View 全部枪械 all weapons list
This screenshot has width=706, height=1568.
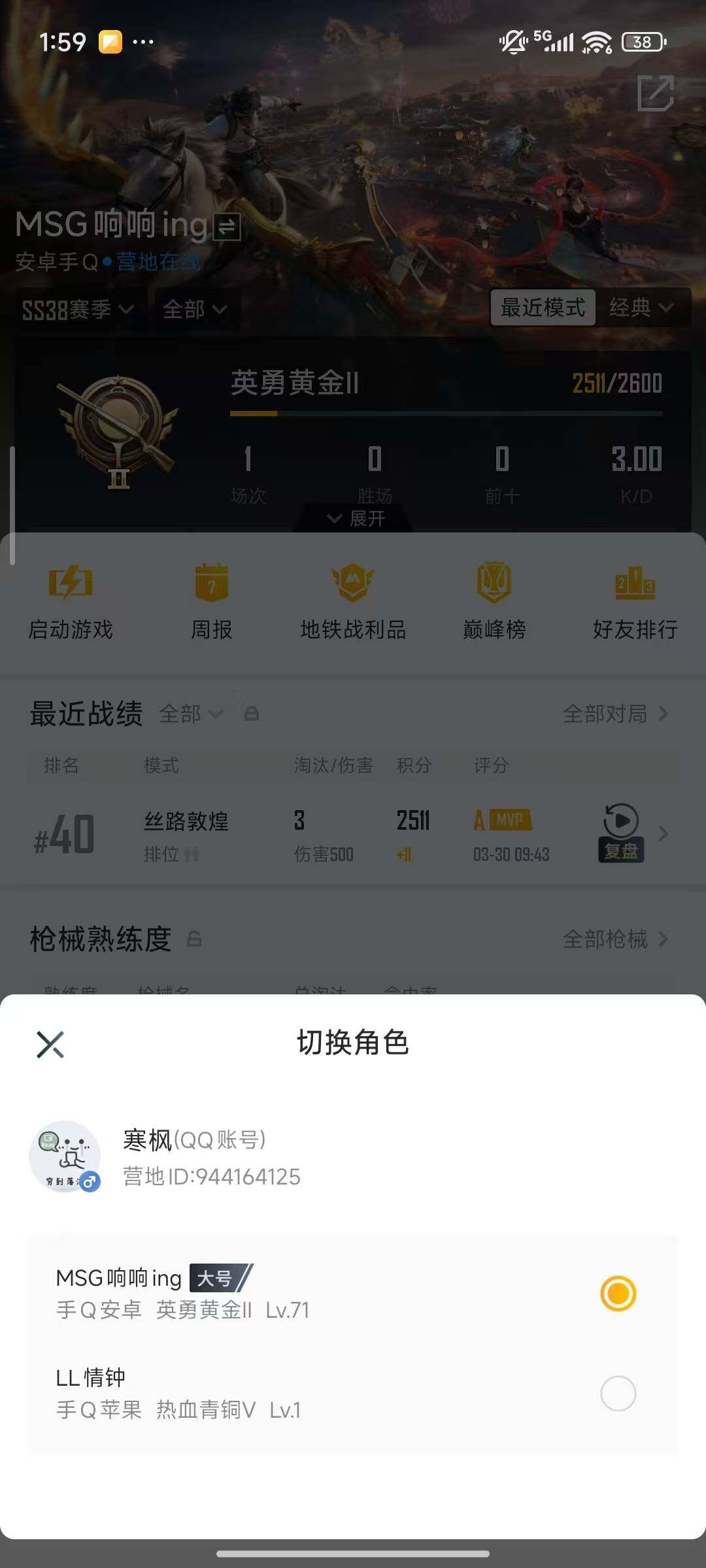(x=607, y=939)
